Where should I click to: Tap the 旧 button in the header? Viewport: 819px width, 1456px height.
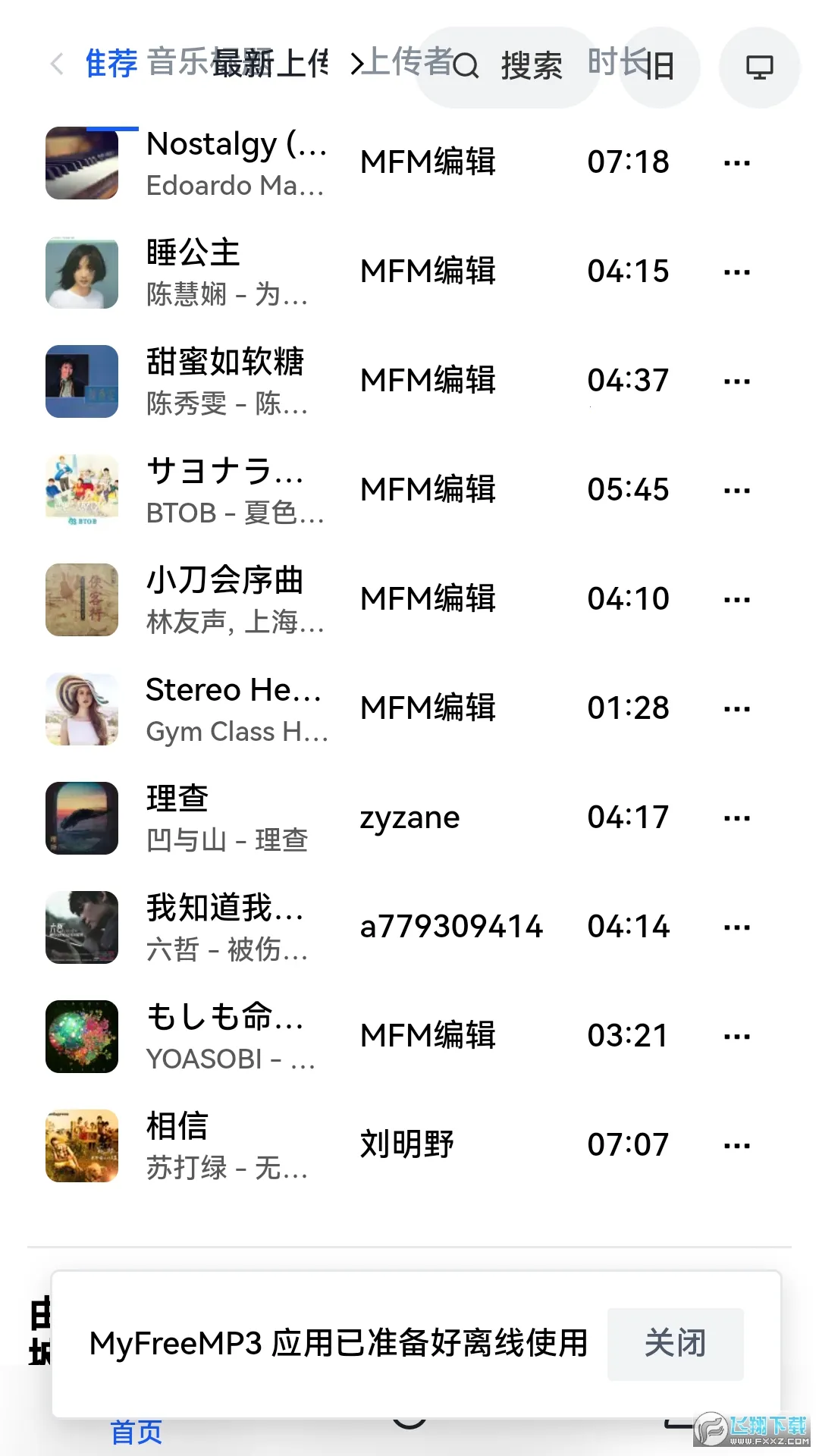[x=660, y=67]
